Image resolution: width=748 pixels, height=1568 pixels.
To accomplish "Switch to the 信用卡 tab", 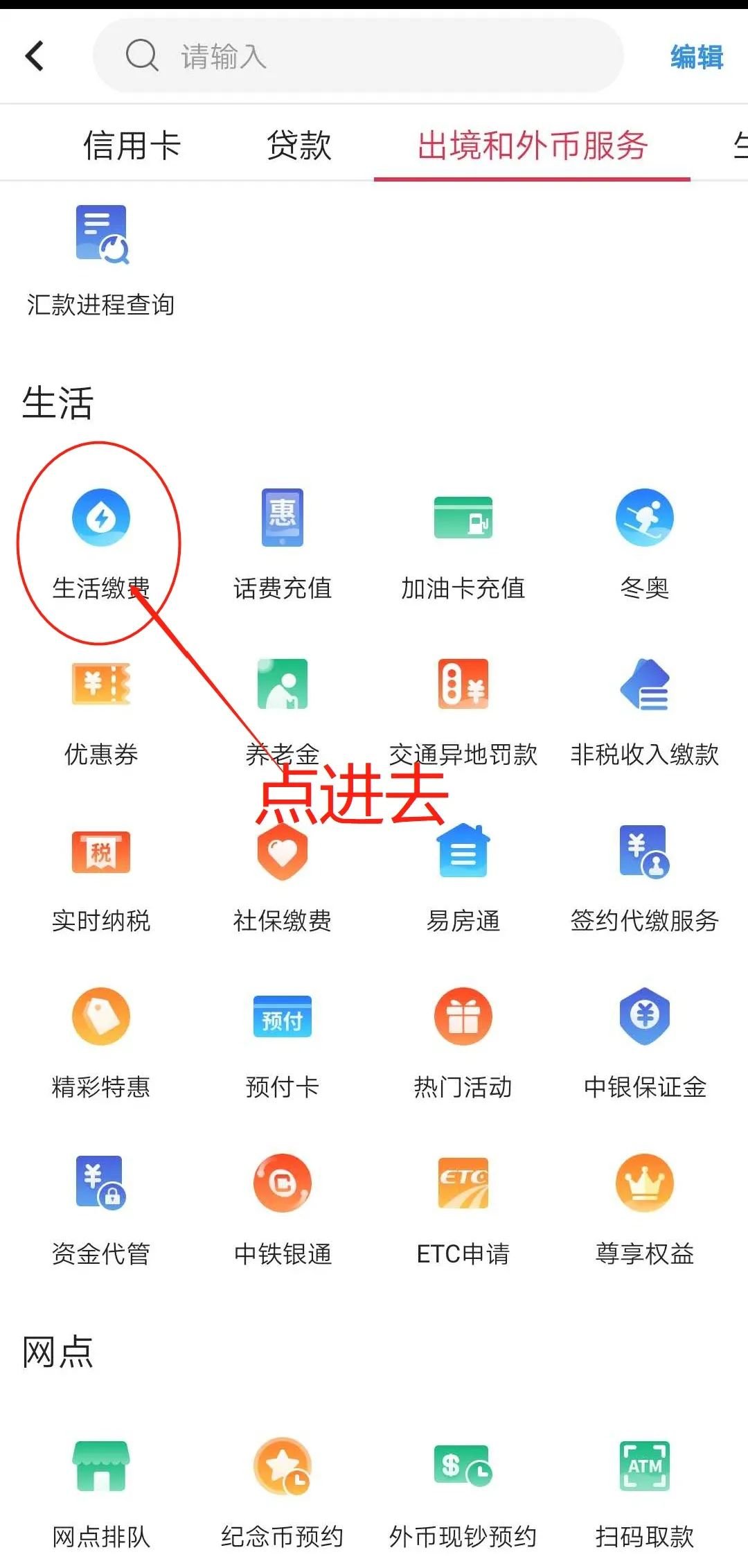I will pos(132,146).
